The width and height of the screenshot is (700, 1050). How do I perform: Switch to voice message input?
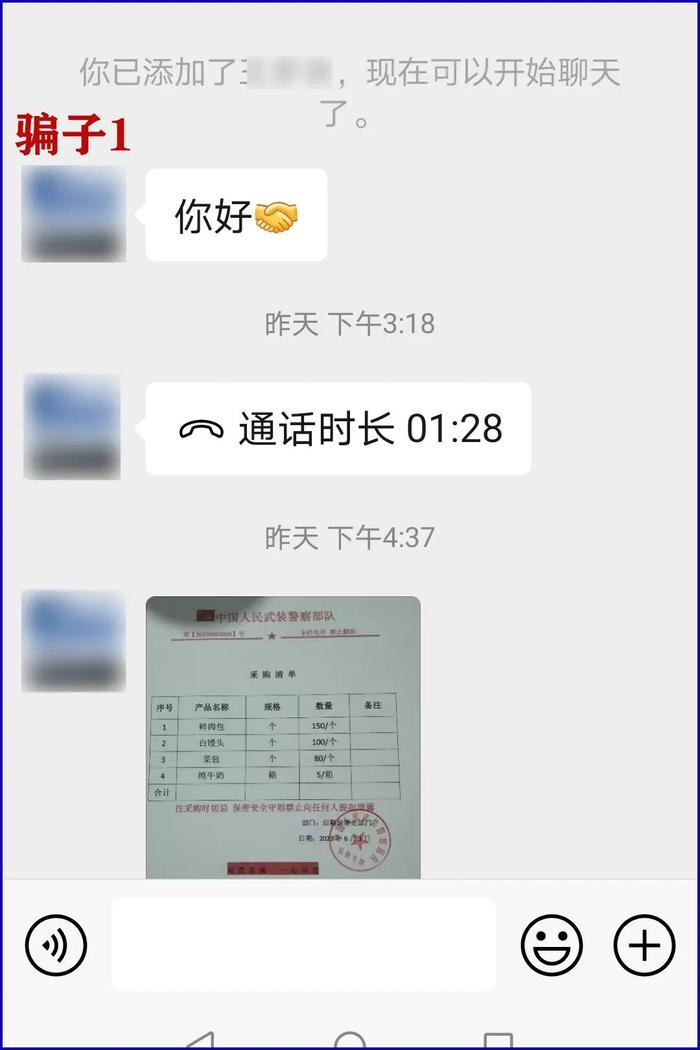[56, 944]
